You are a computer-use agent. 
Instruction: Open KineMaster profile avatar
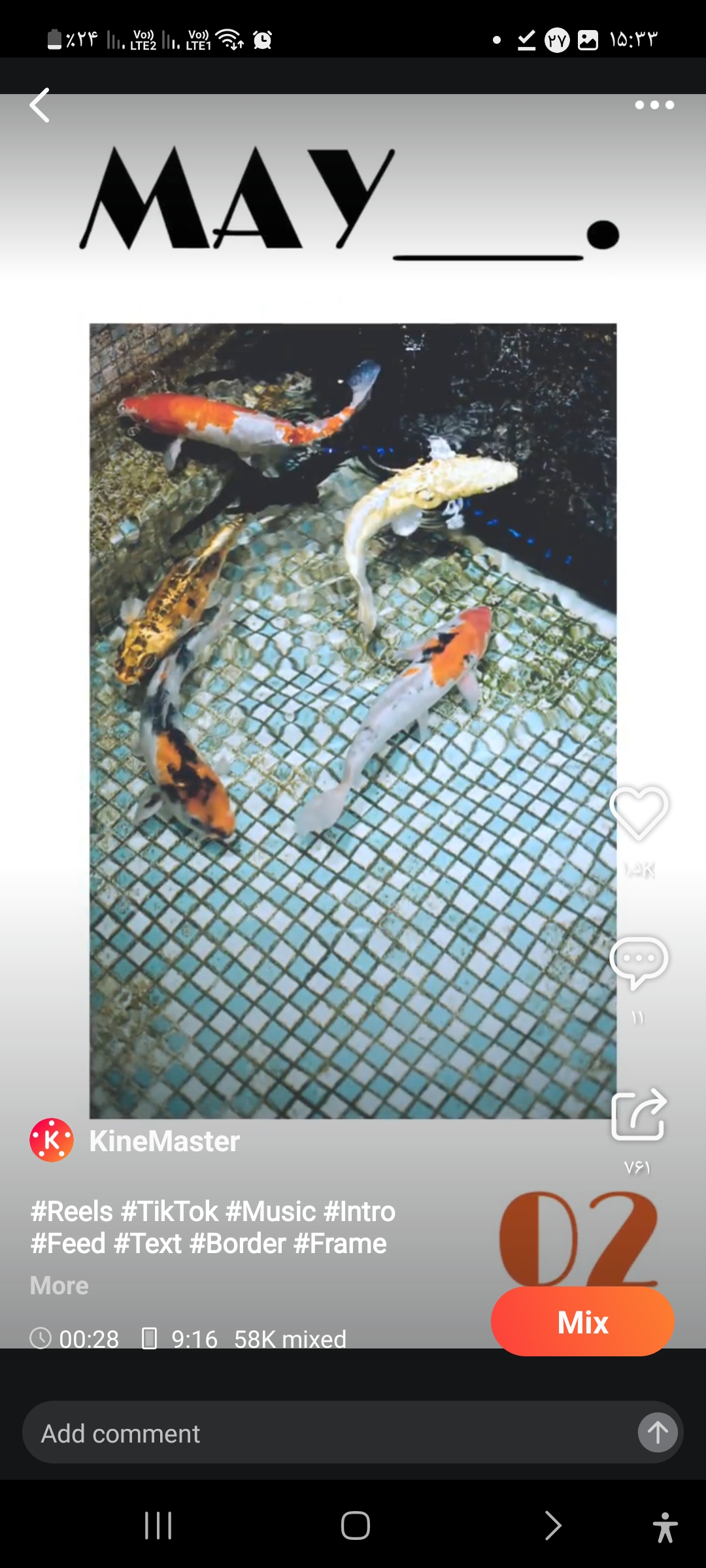[x=52, y=1140]
